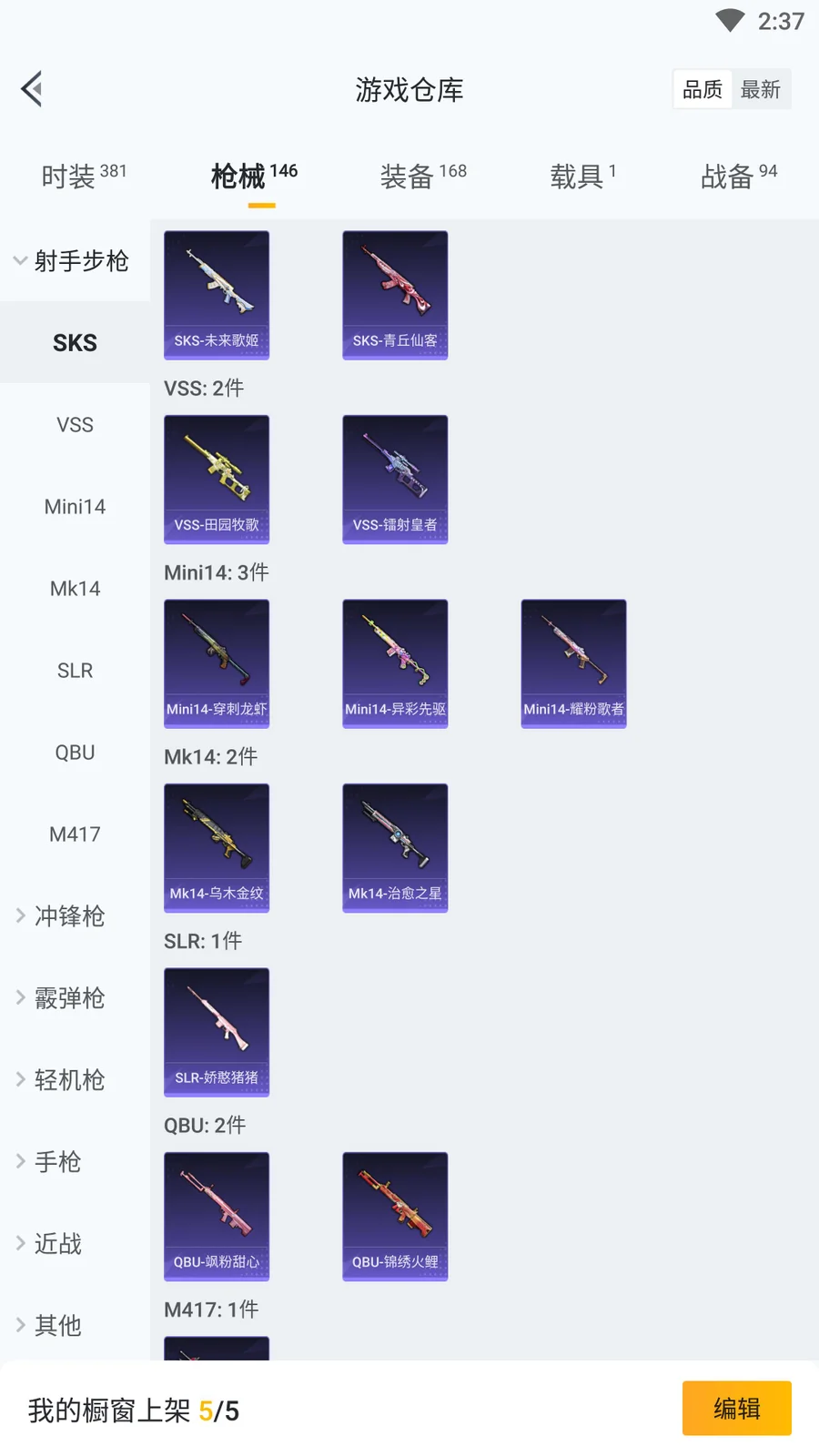This screenshot has height=1456, width=819.
Task: Go back from 游戏仓库
Action: [x=33, y=89]
